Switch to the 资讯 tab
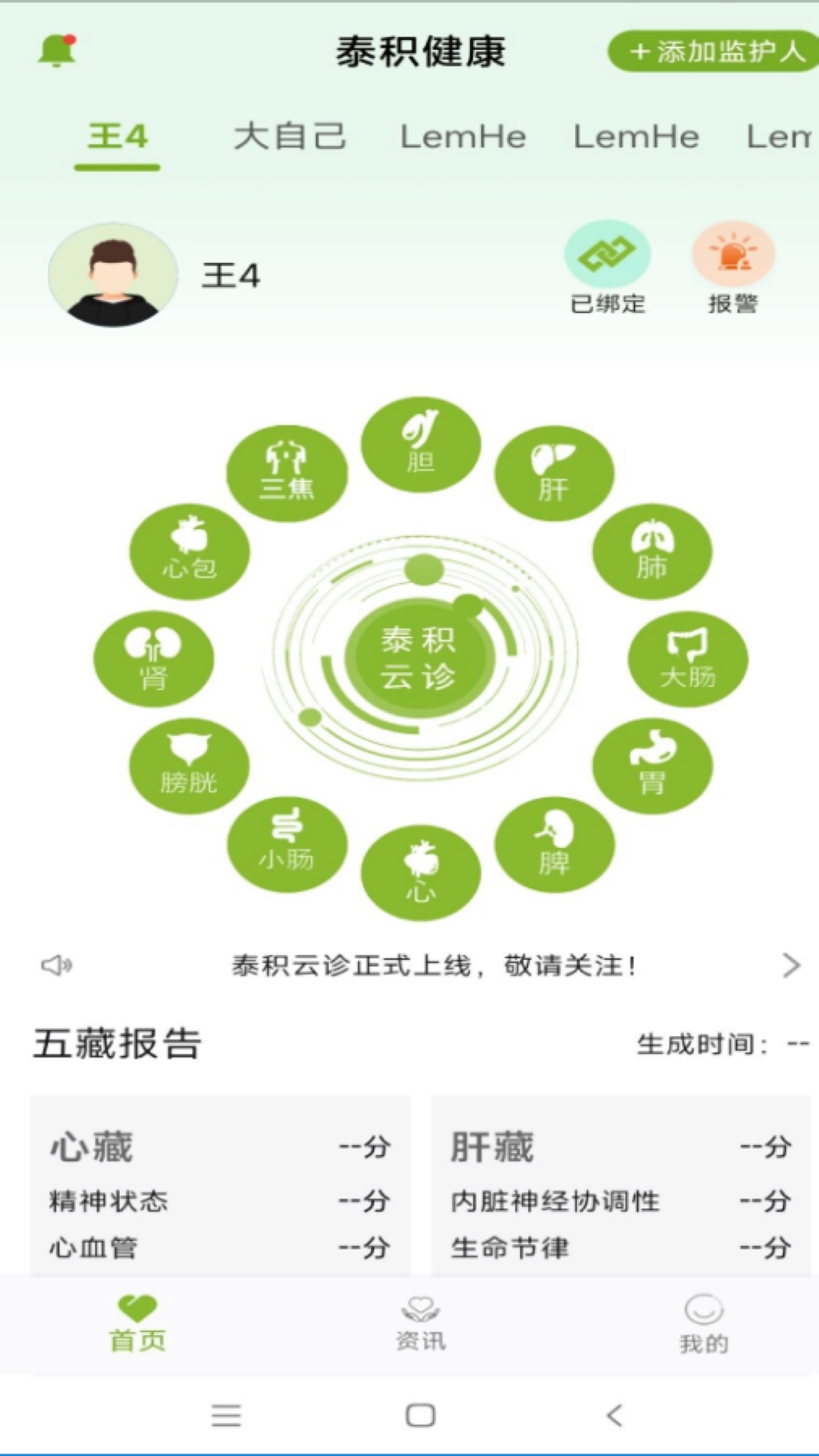 click(420, 1324)
